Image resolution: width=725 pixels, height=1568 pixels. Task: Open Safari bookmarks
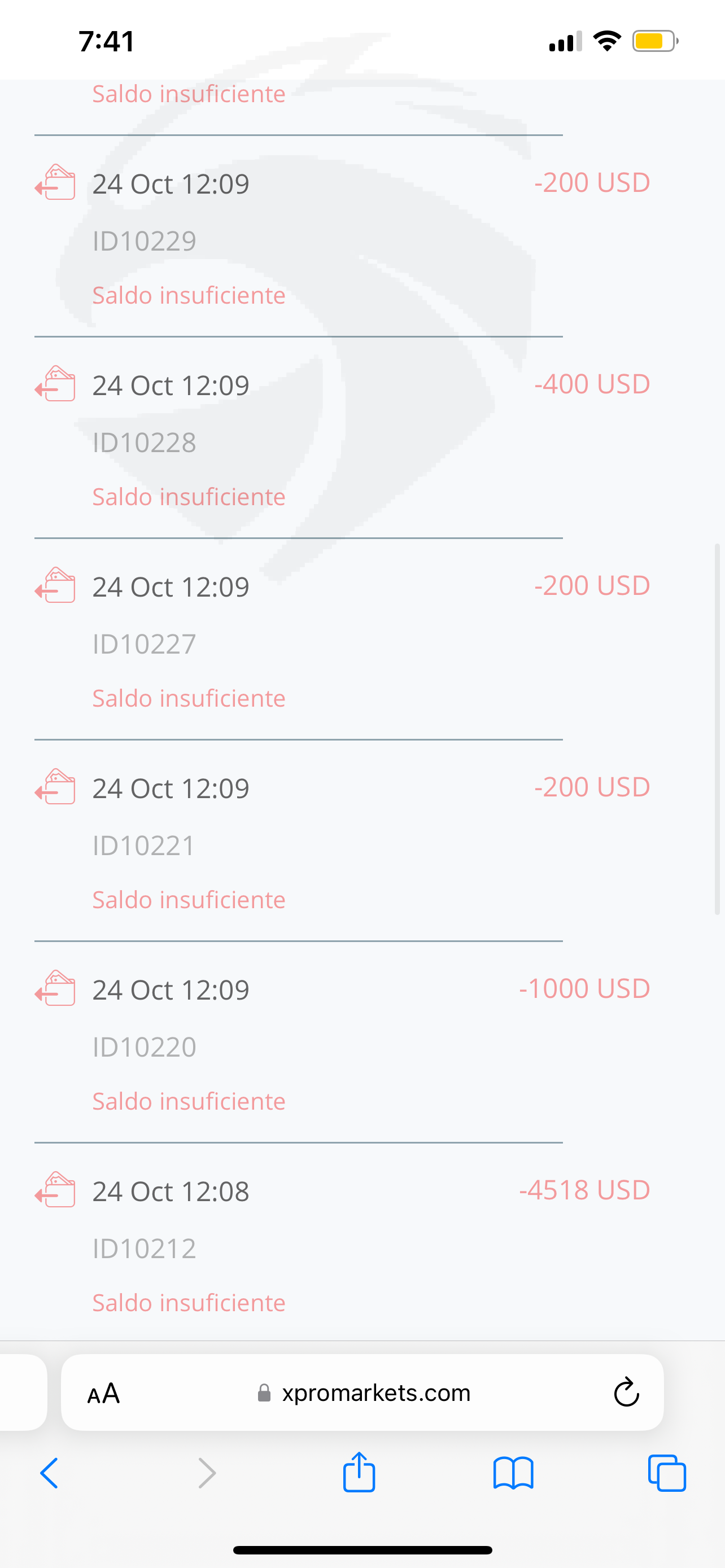click(513, 1473)
